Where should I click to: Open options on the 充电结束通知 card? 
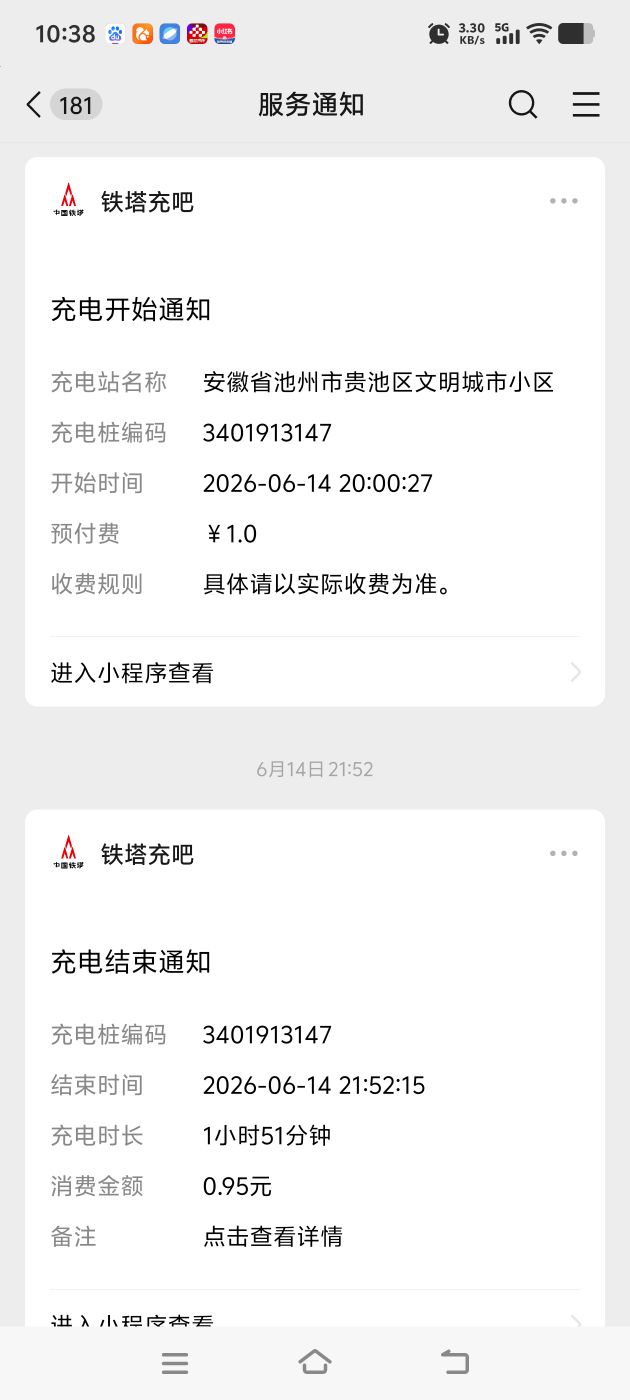[x=564, y=853]
